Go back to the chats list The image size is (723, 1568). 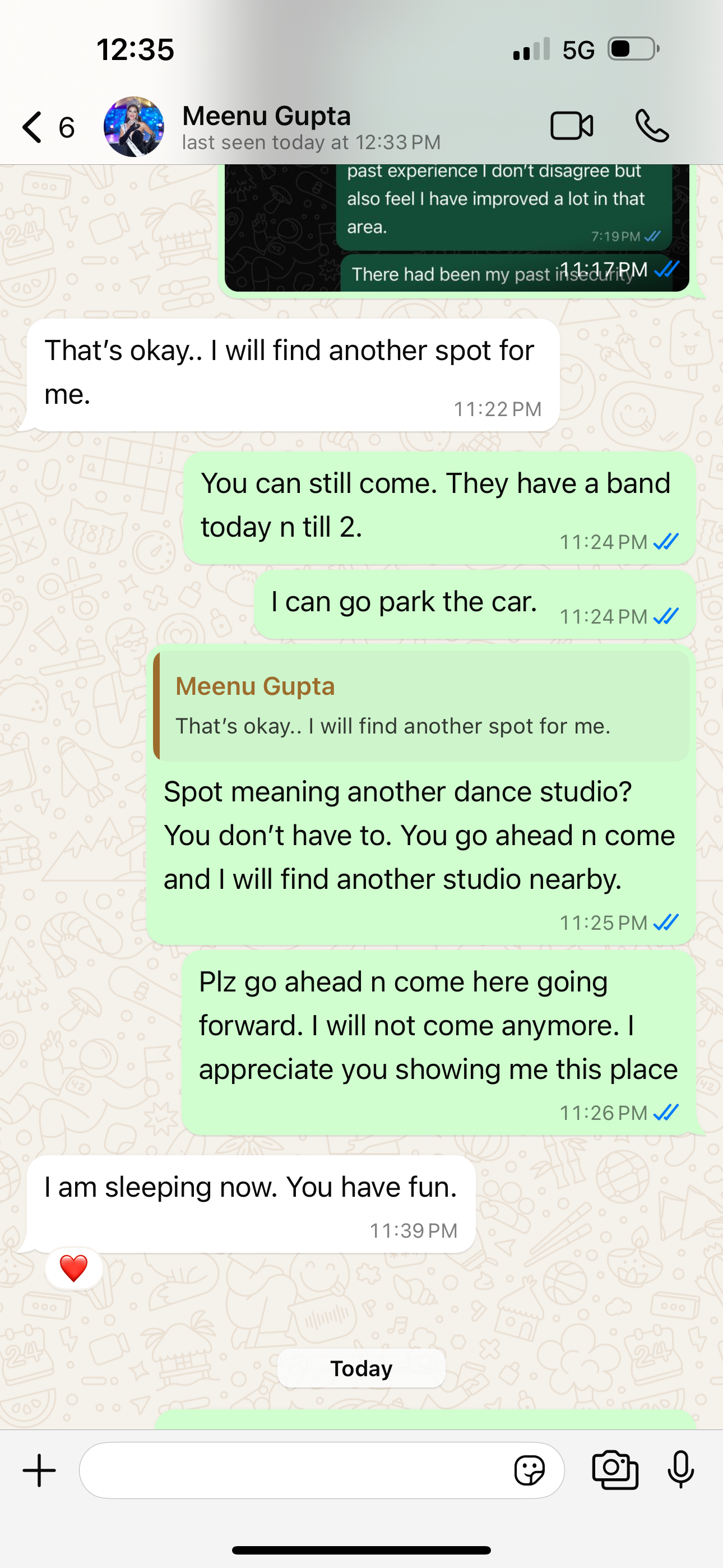(33, 127)
